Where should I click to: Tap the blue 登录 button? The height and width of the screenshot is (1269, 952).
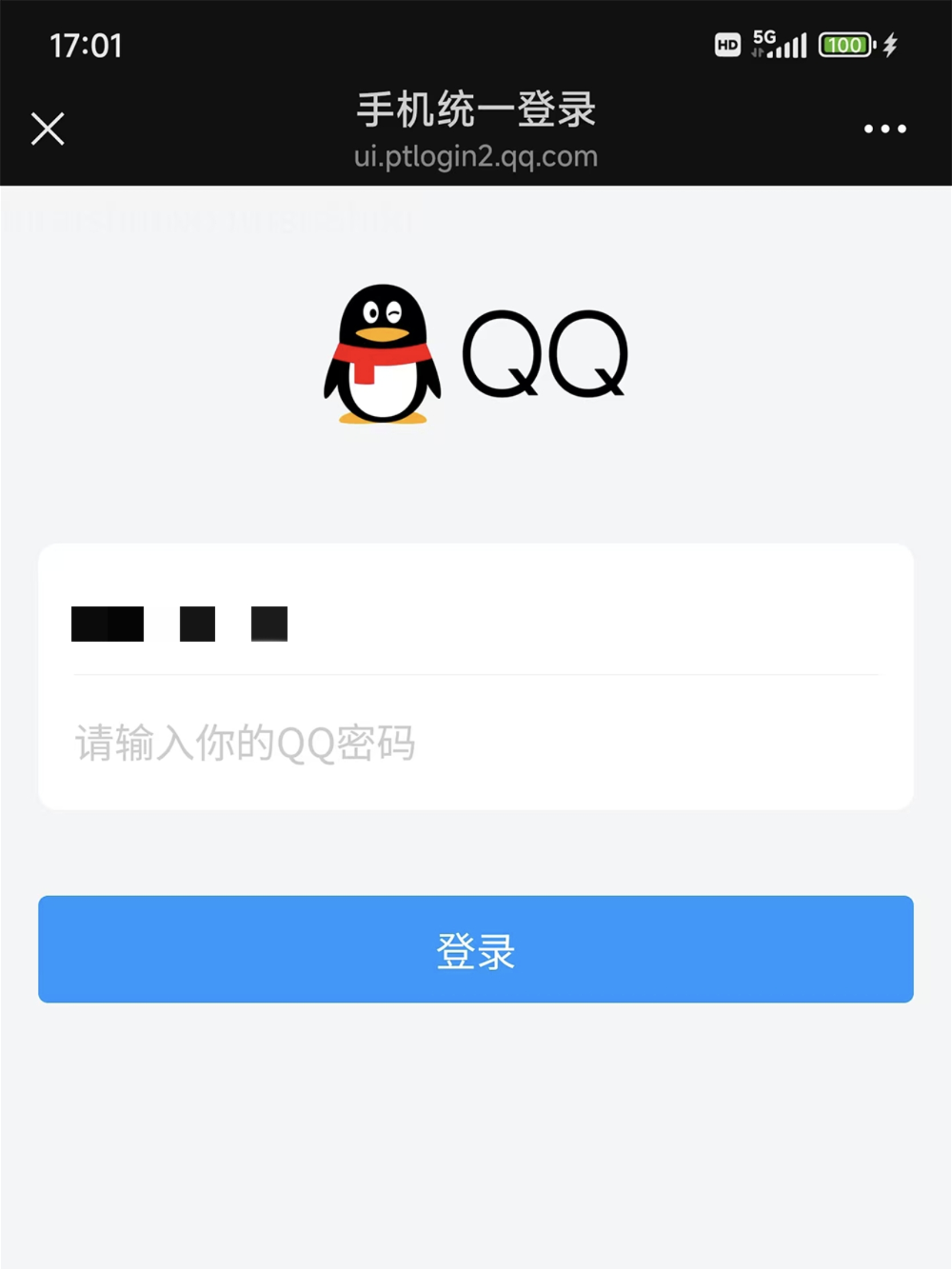pos(475,949)
